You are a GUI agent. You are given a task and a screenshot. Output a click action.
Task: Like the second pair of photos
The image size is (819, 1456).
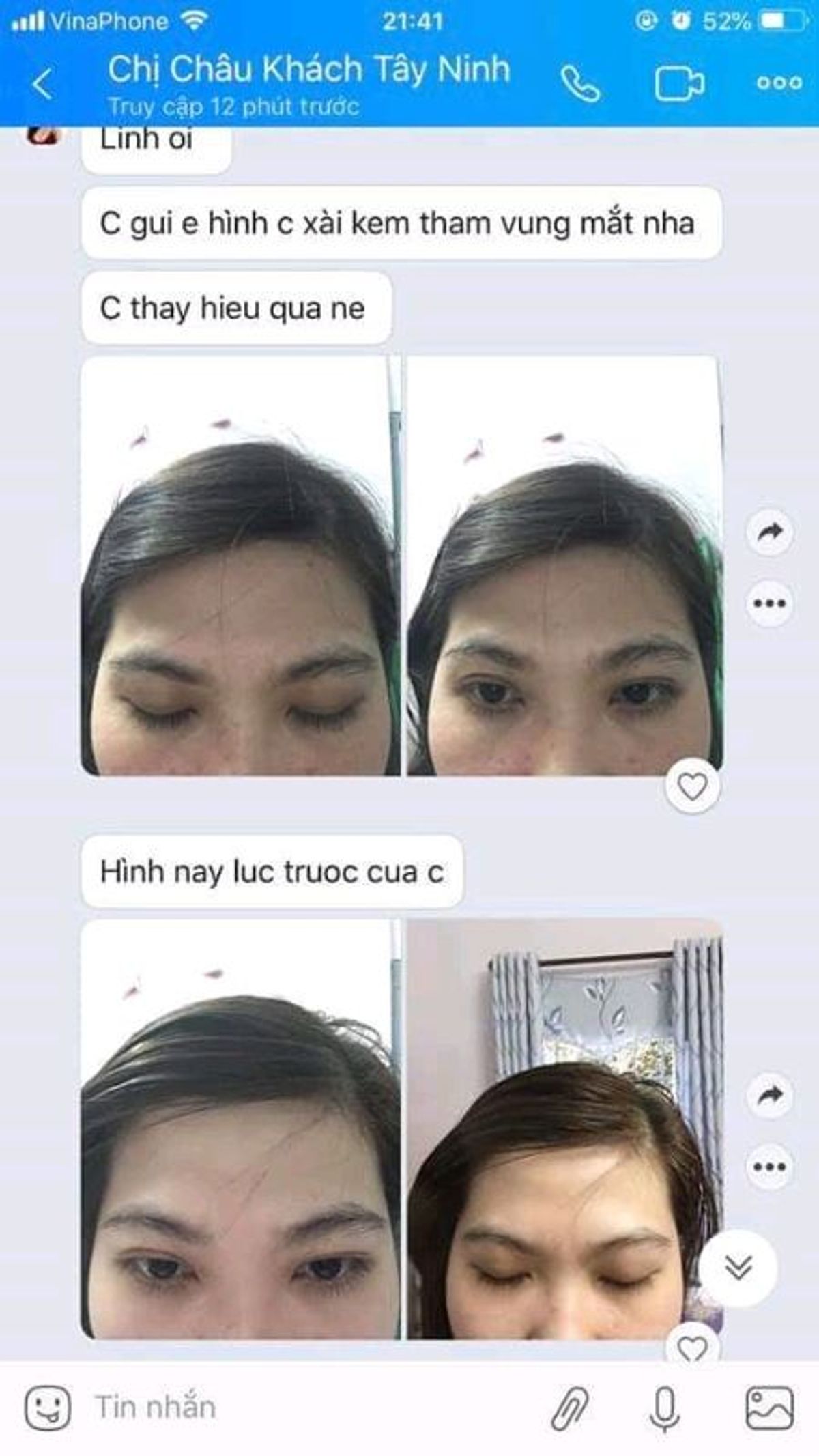691,1348
